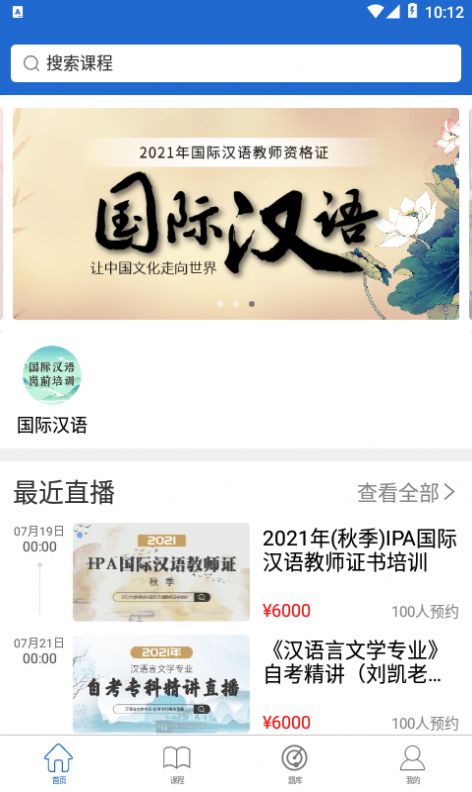
Task: Open the 国际汉语 category
Action: click(x=52, y=390)
